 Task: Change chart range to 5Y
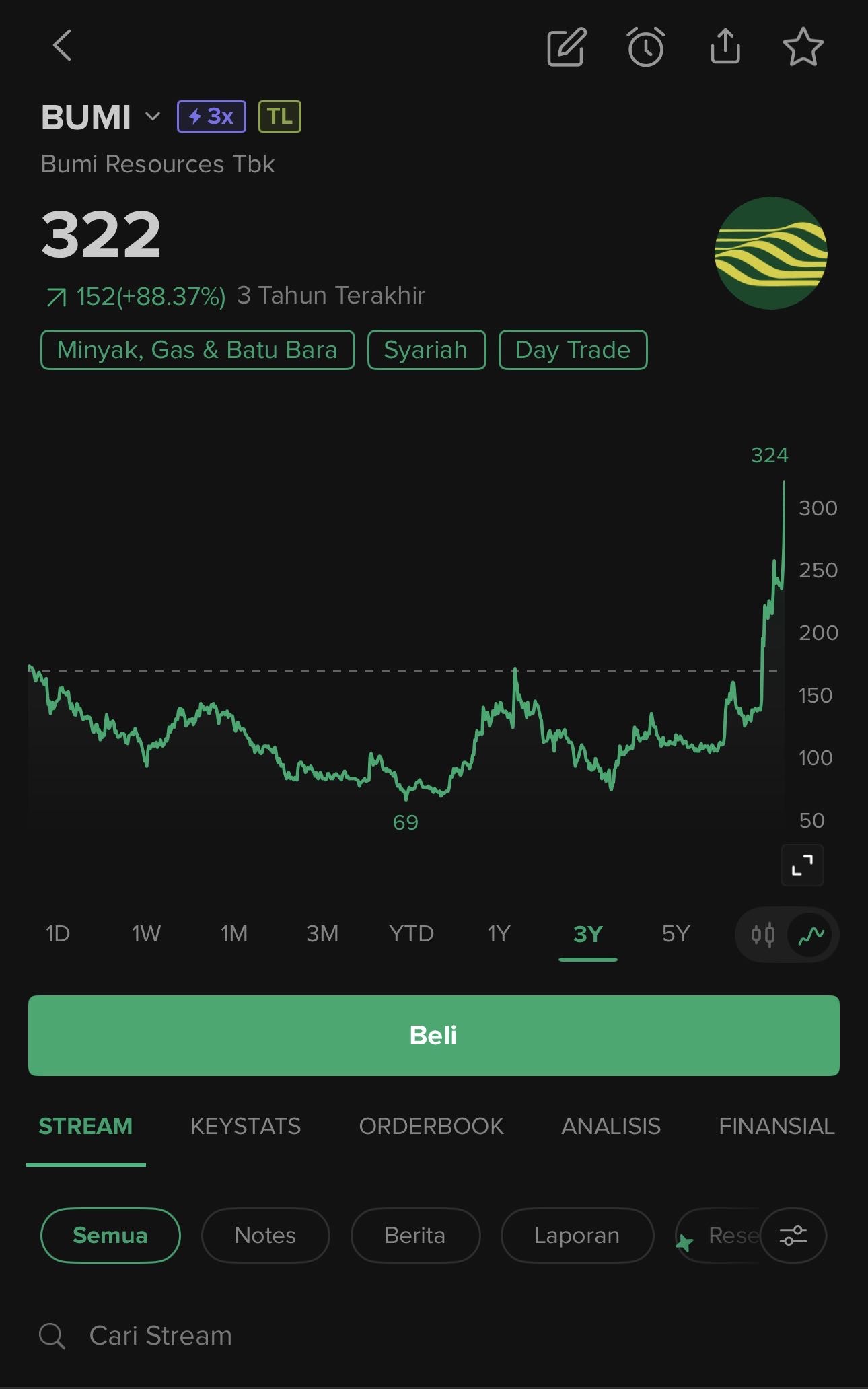676,934
